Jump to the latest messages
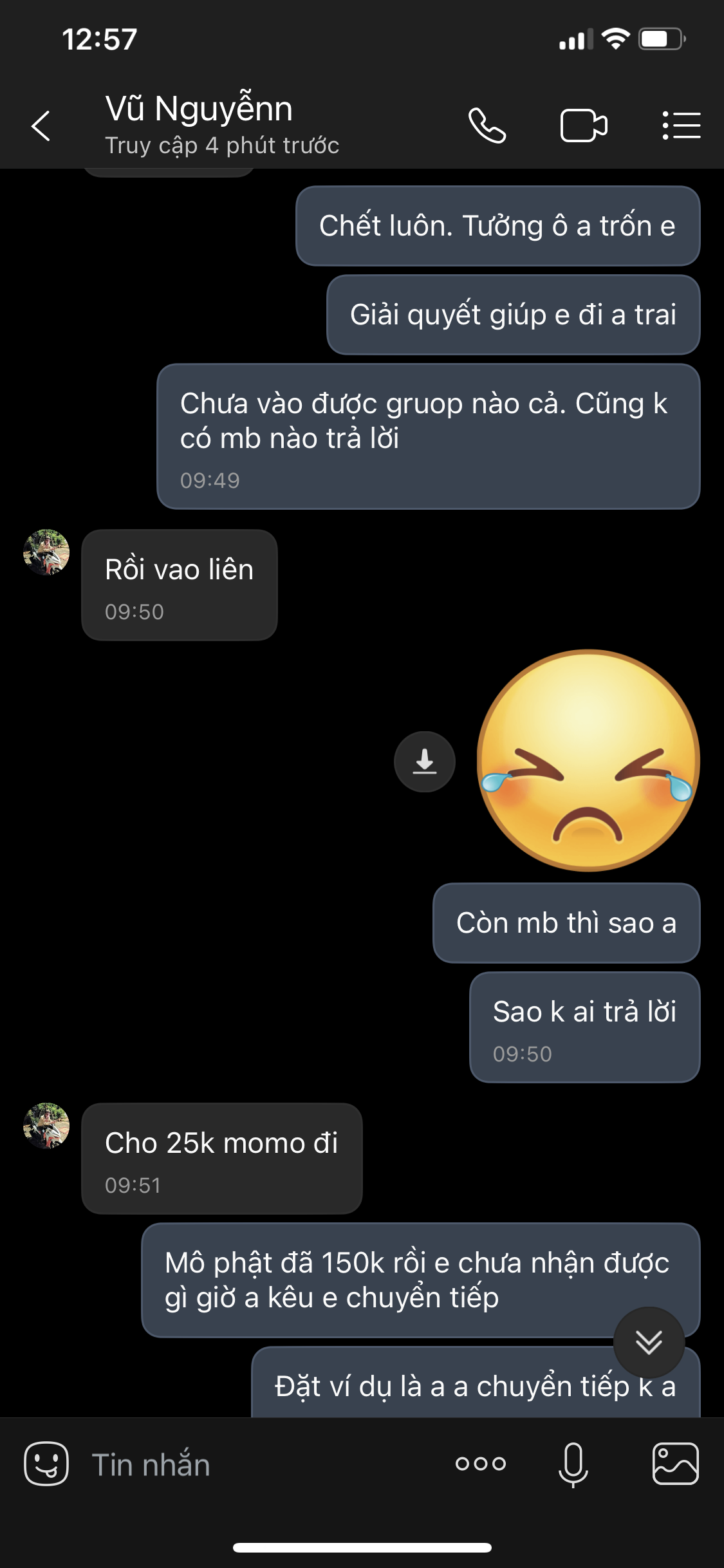 649,1342
